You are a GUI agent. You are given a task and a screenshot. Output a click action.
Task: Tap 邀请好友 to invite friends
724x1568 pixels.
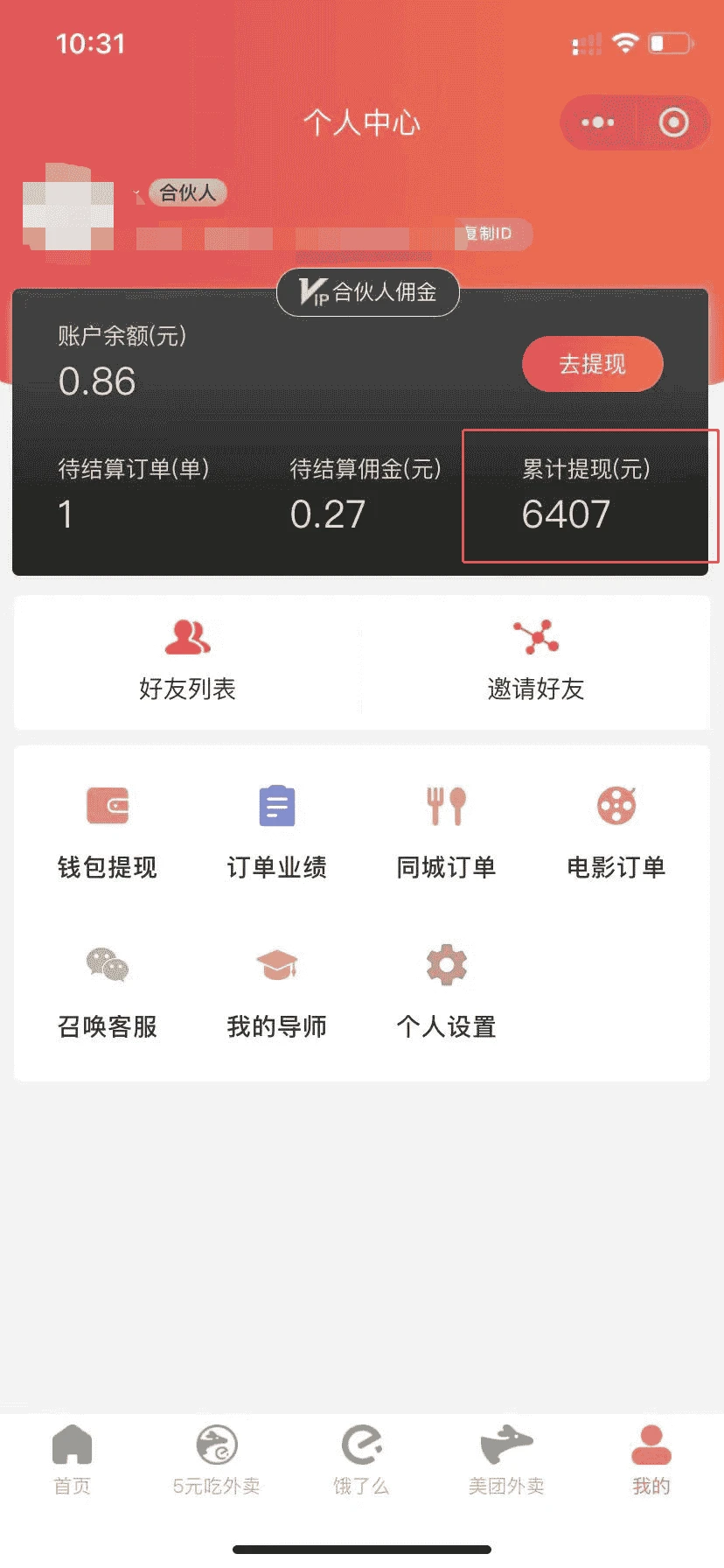(x=535, y=661)
